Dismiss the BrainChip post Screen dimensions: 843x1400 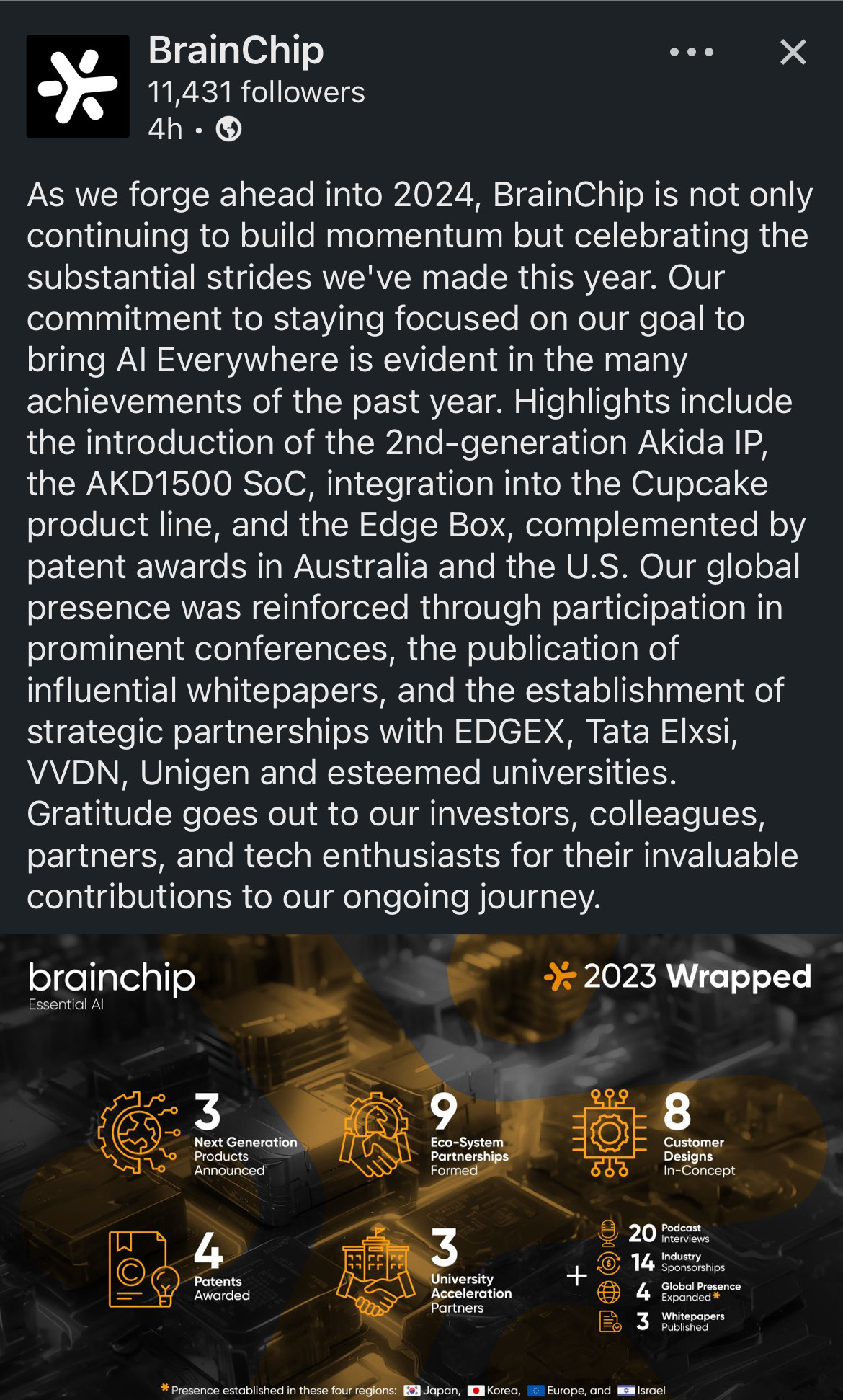coord(793,52)
